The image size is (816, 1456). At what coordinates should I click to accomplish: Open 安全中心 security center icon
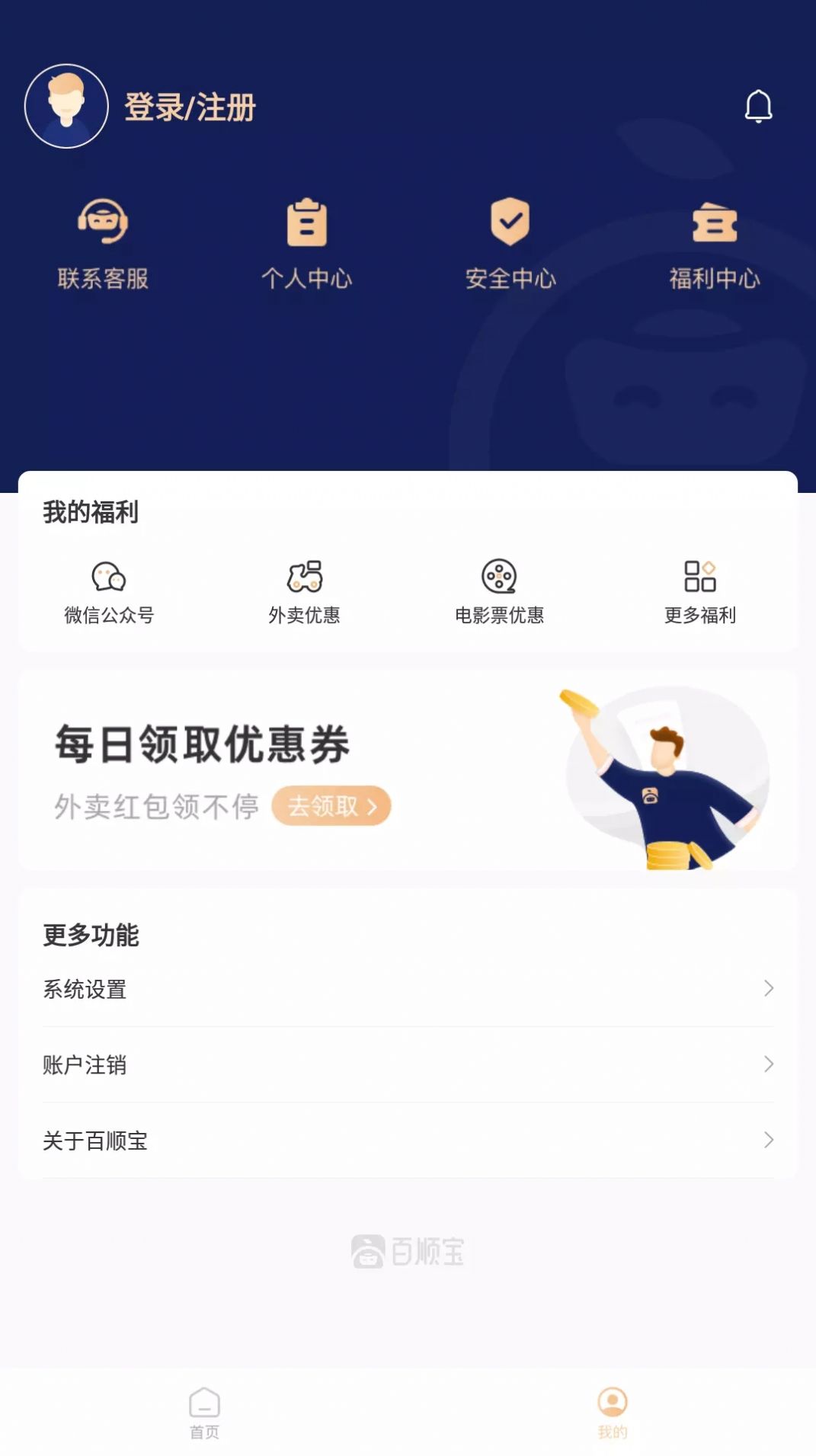pos(510,242)
